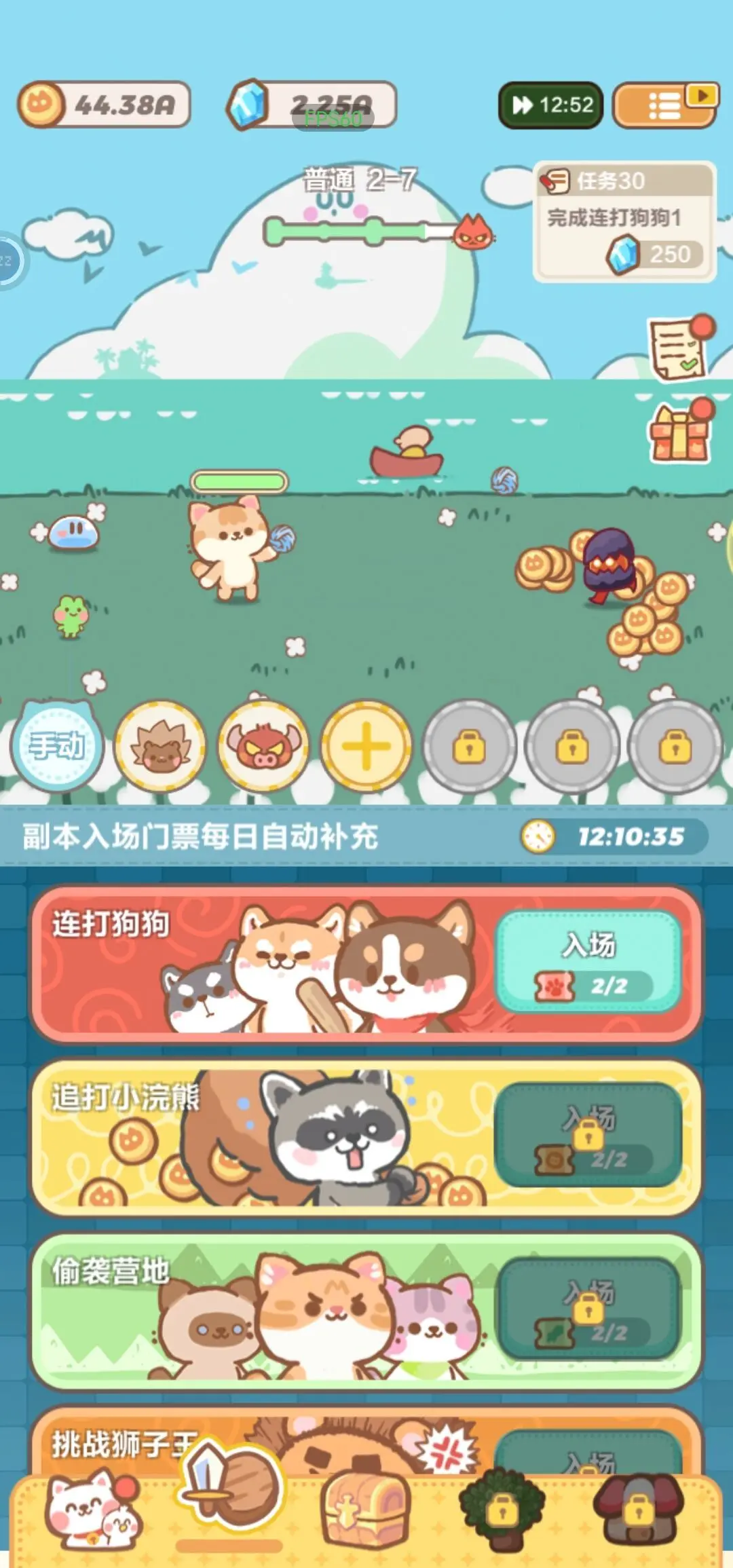Open the 任务30 quest panel
733x1568 pixels.
(x=624, y=221)
